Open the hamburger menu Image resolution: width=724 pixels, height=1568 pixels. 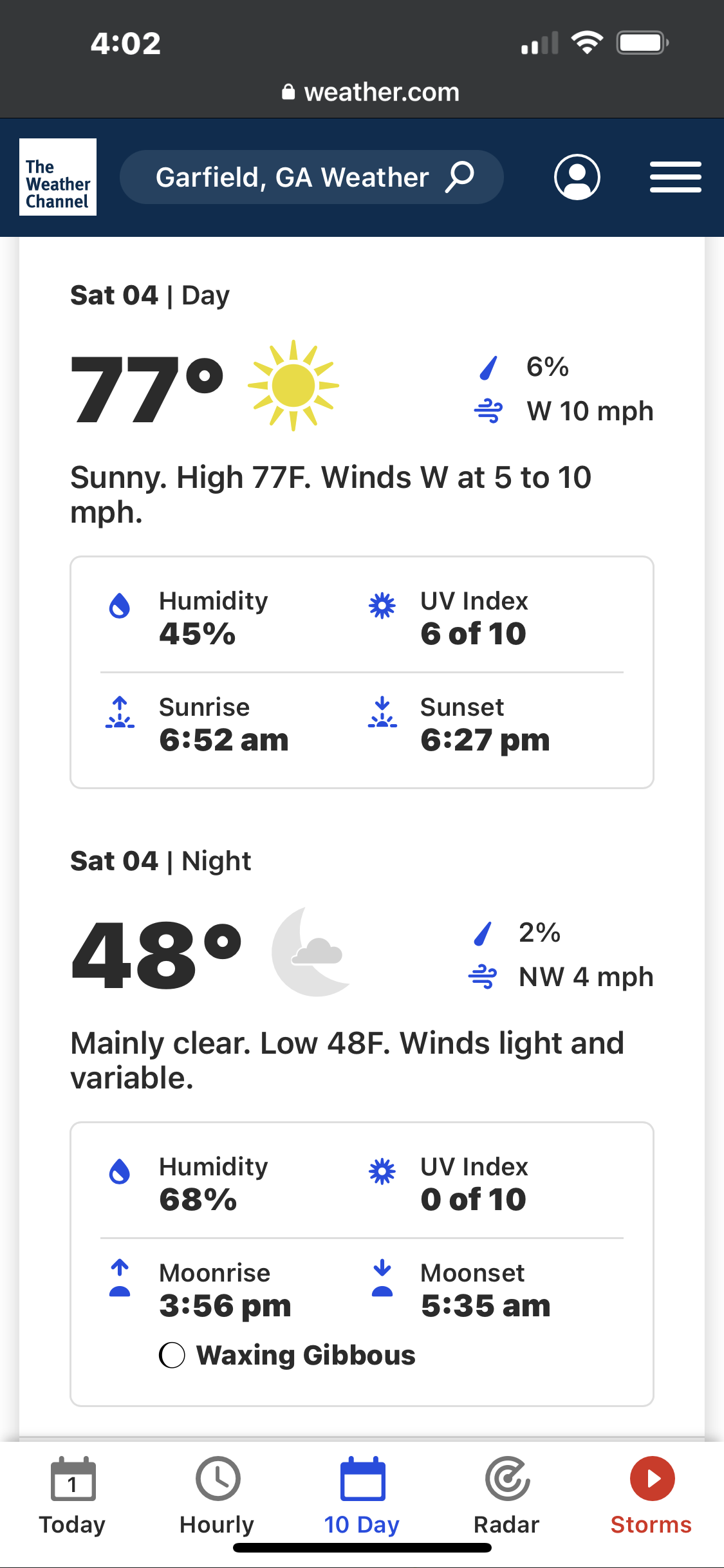(x=675, y=177)
